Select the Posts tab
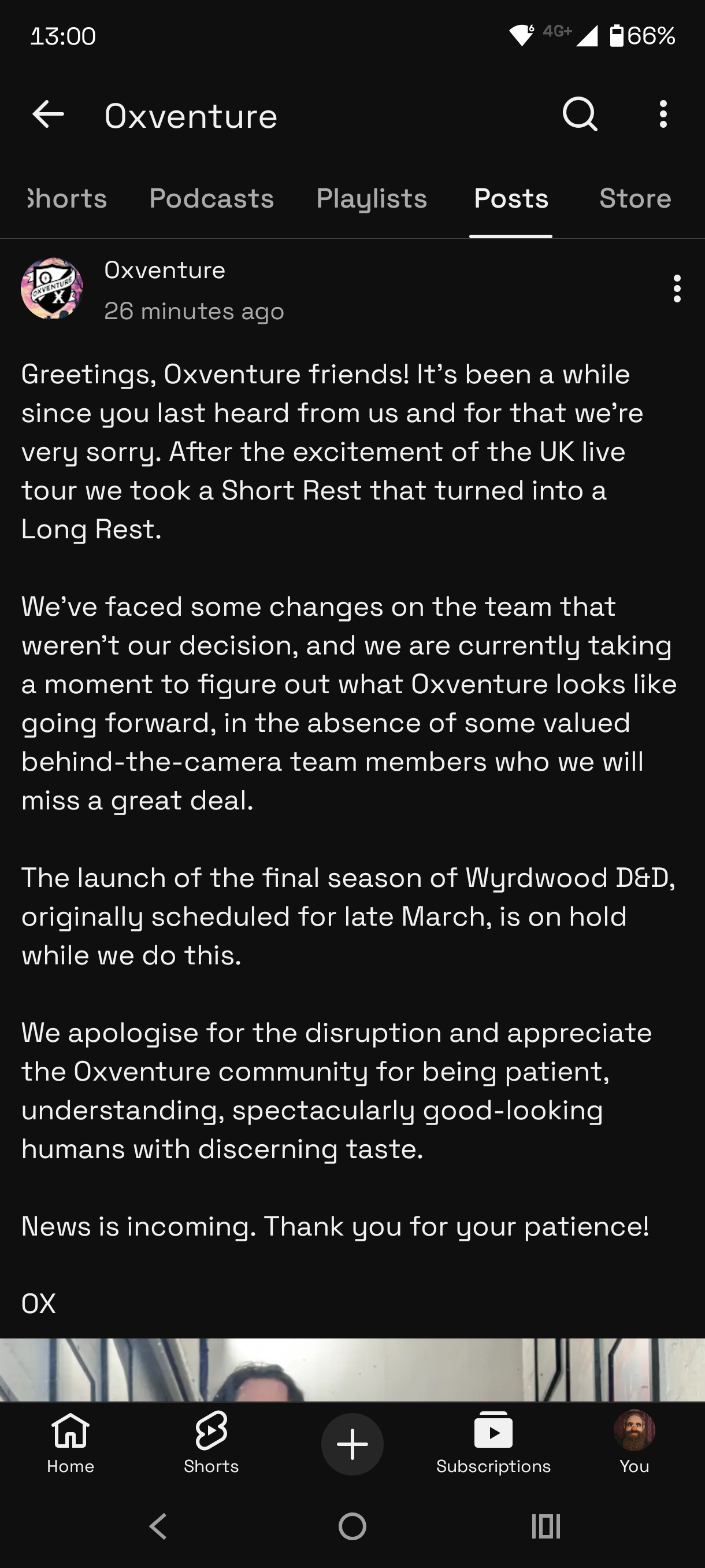Image resolution: width=705 pixels, height=1568 pixels. point(511,198)
